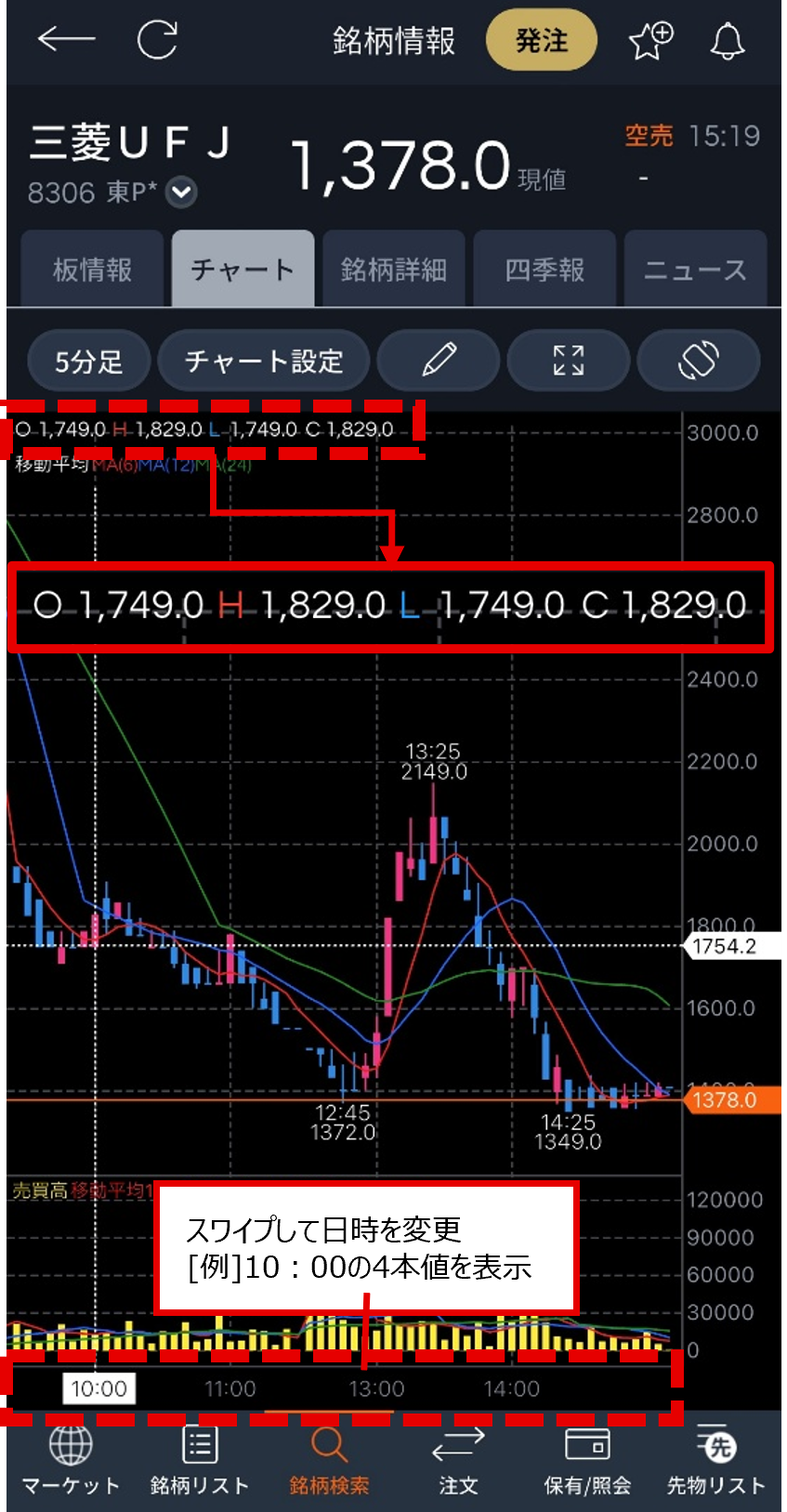Viewport: 787px width, 1512px height.
Task: Open 保有/照会 in bottom navigation
Action: click(587, 1459)
